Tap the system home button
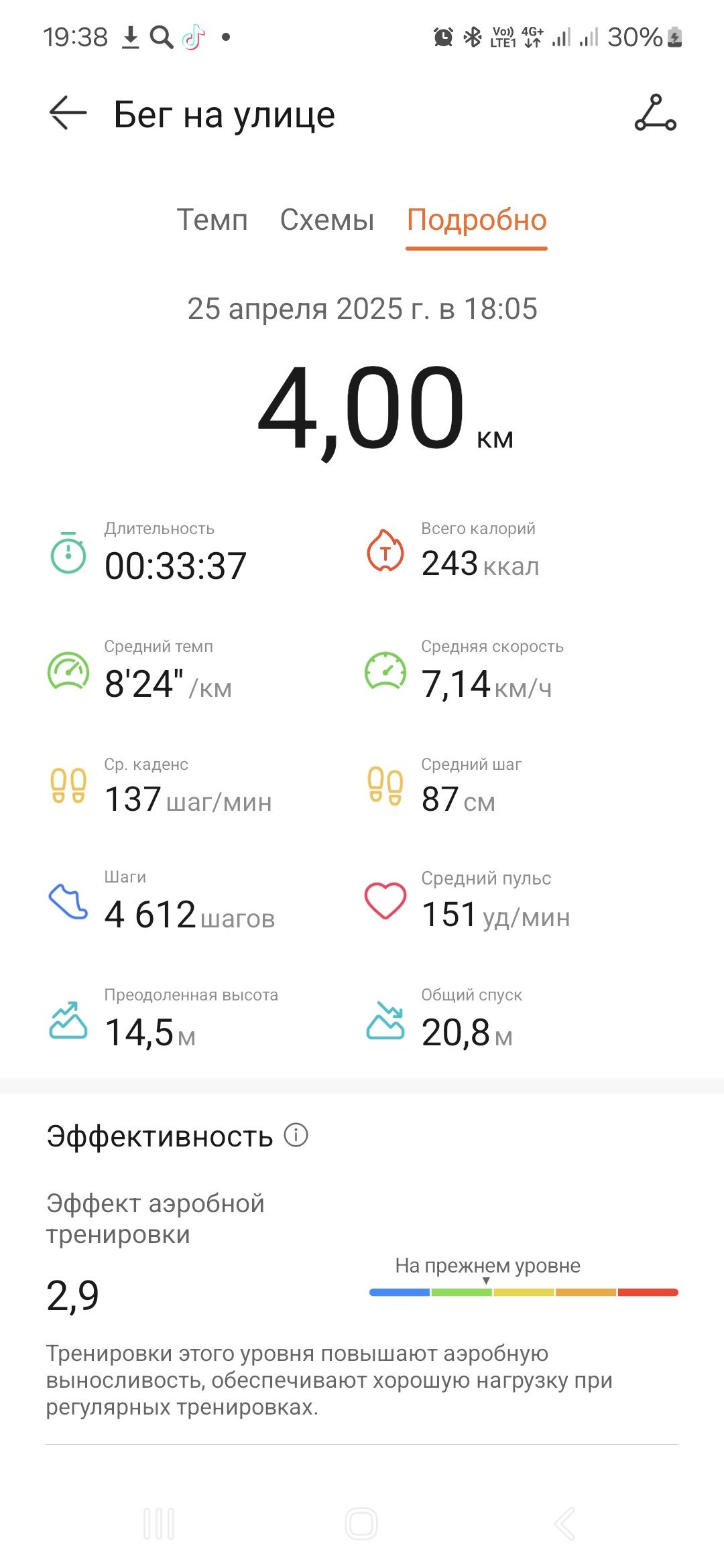The height and width of the screenshot is (1568, 724). 361,1524
